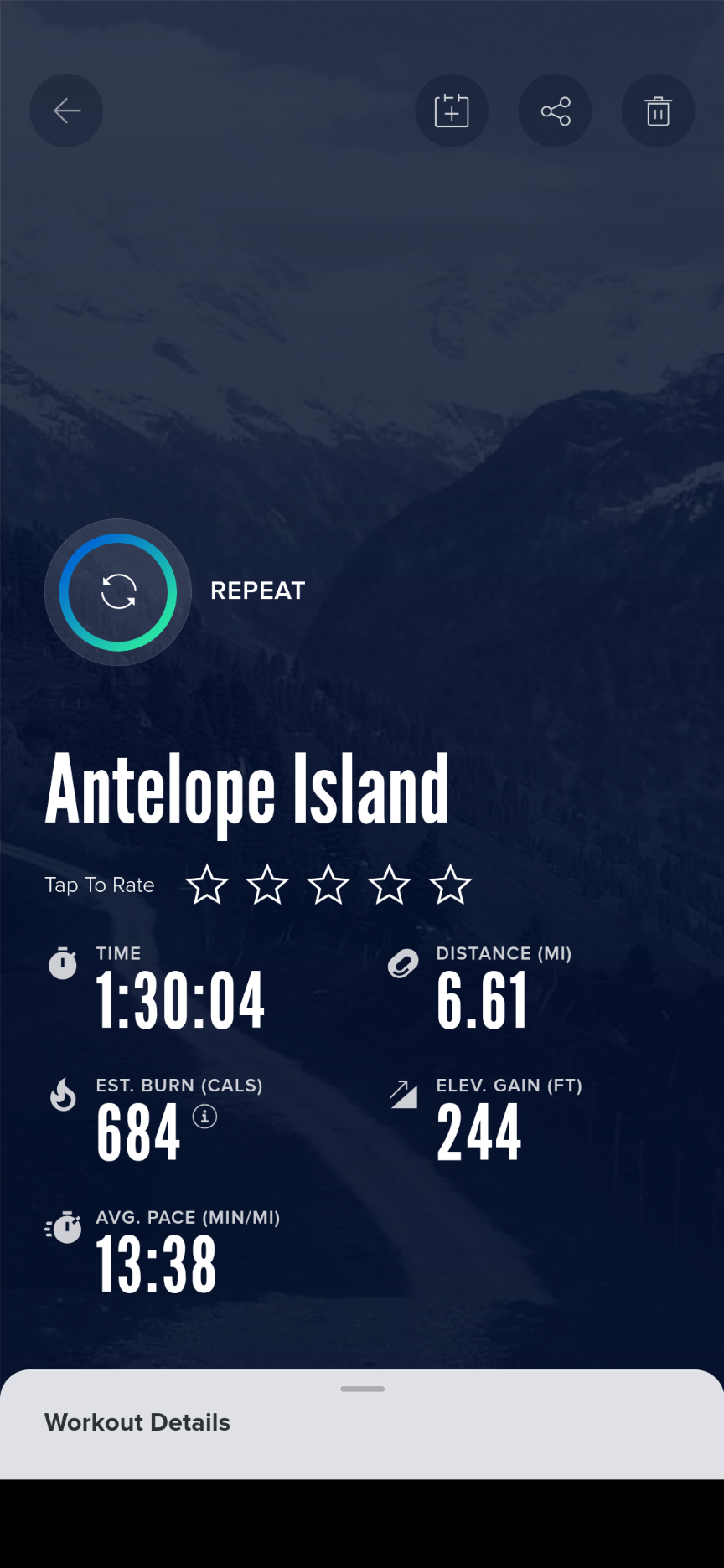Rate the workout one star

[x=206, y=885]
